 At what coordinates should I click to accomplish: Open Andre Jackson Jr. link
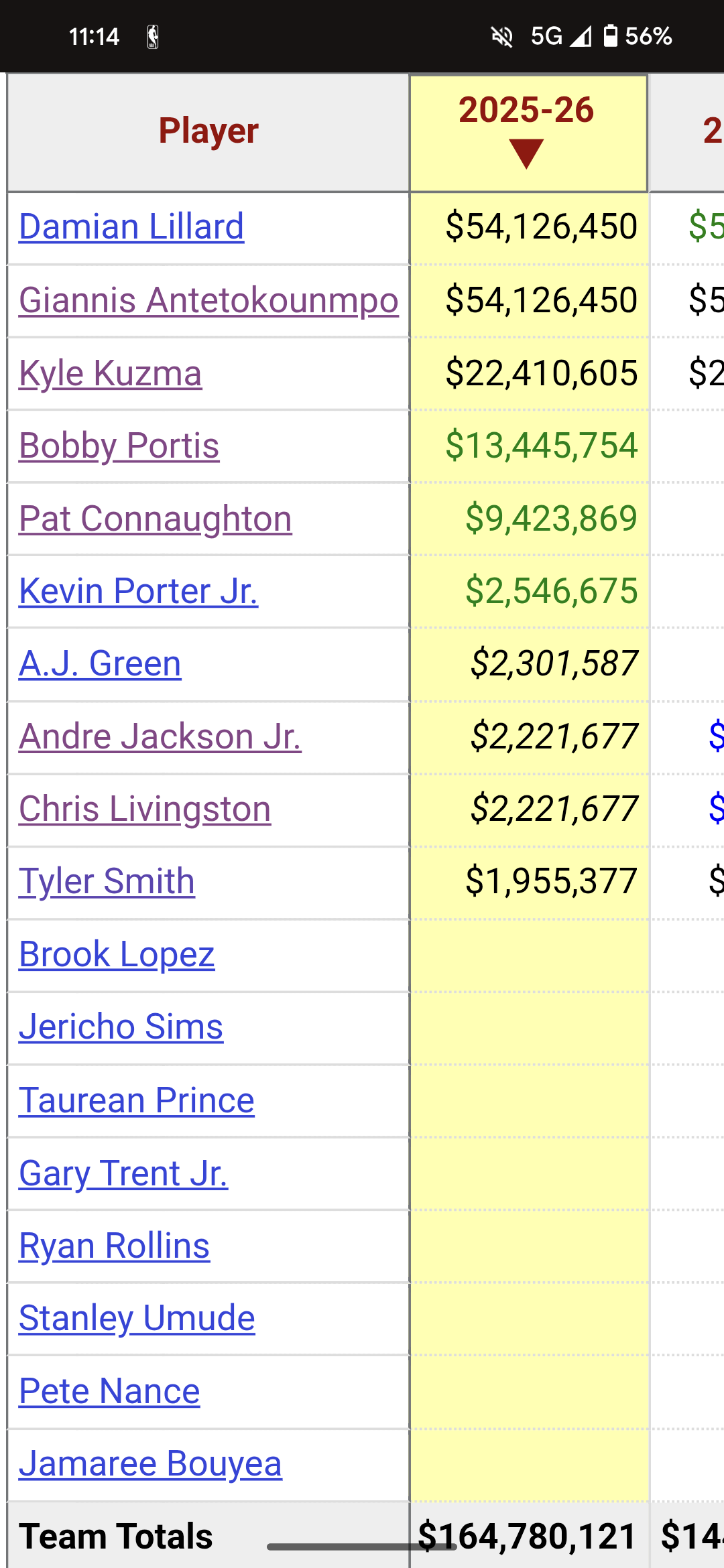160,736
